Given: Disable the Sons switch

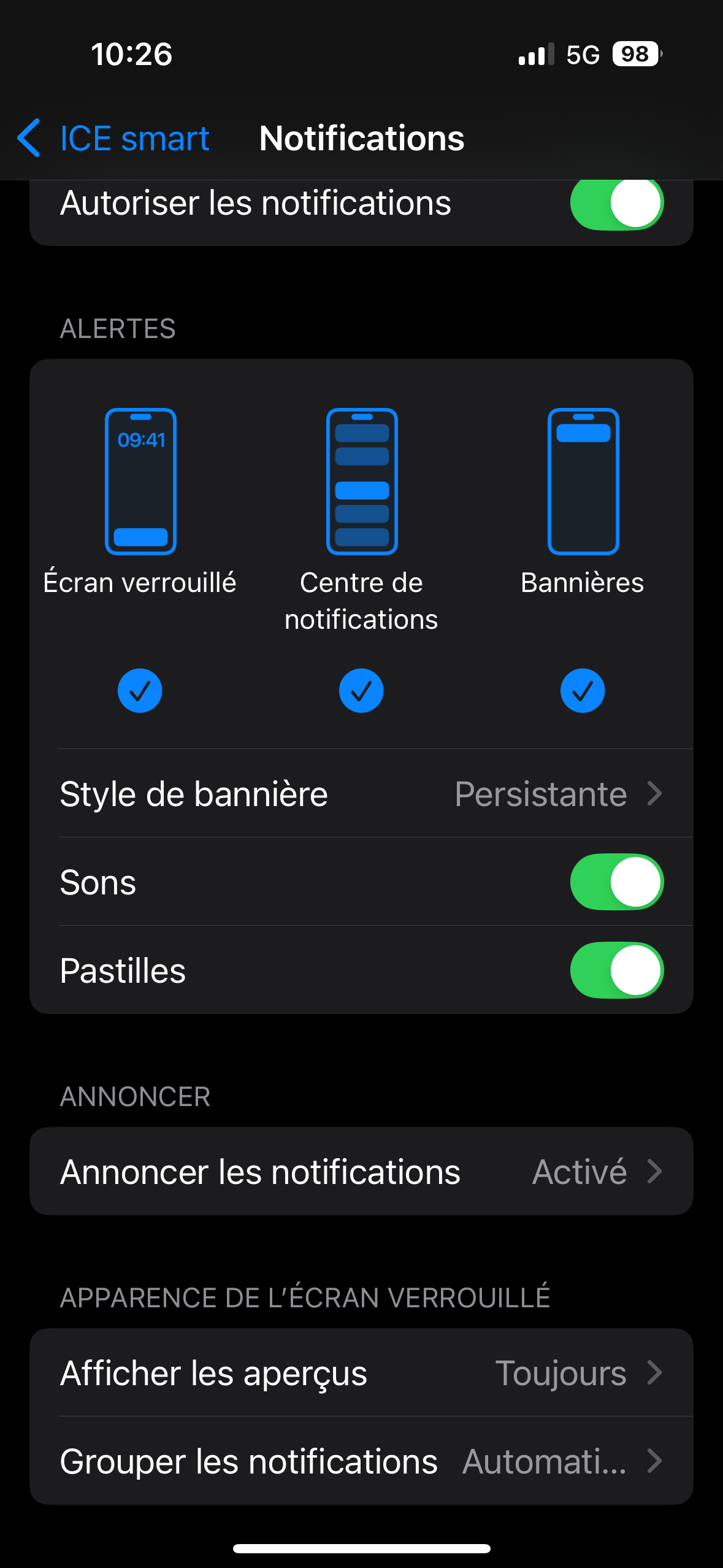Looking at the screenshot, I should (616, 882).
